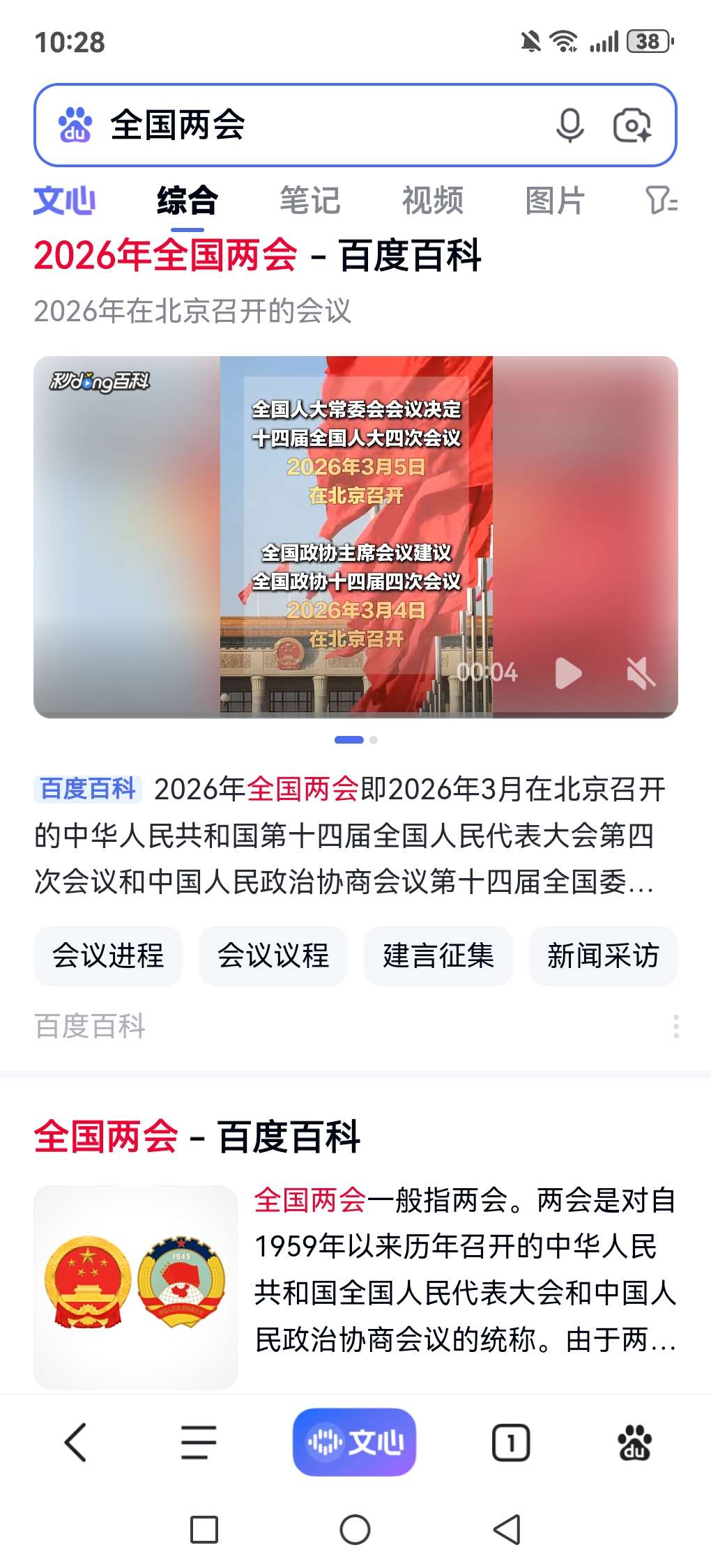This screenshot has height=1568, width=711.
Task: Open the 全国两会 - 百度百科 result
Action: coord(197,1137)
